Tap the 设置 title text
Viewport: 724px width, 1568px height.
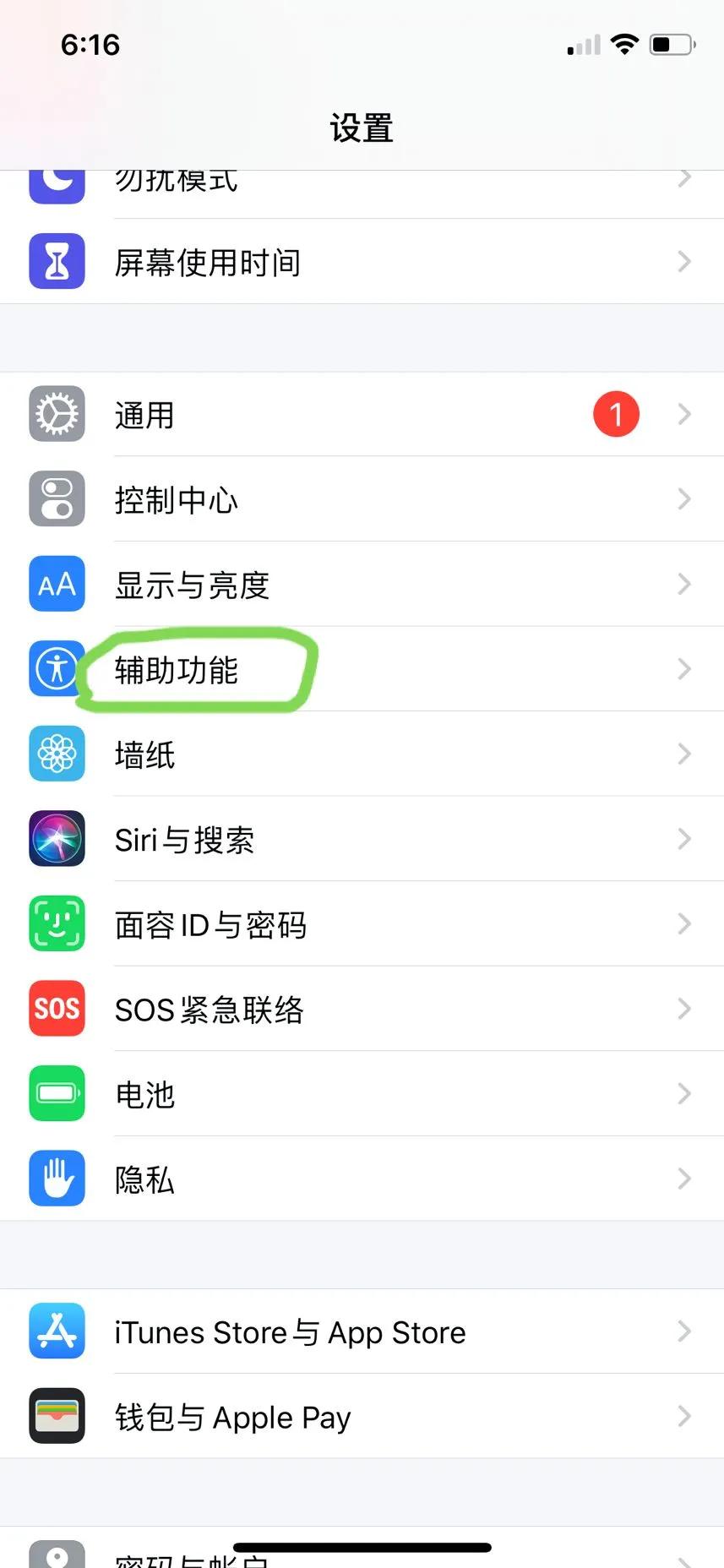(x=362, y=127)
